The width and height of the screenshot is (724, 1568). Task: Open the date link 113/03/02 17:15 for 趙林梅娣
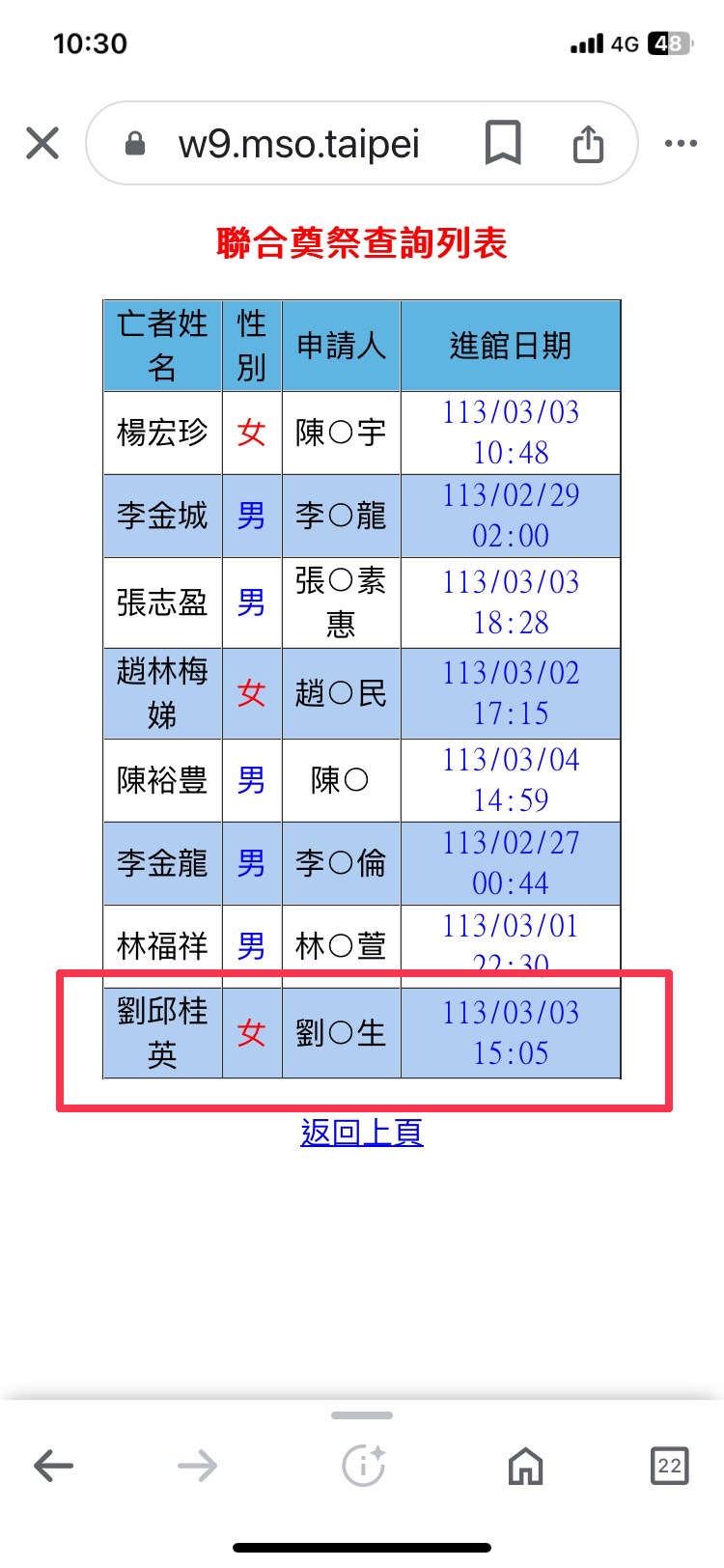(x=511, y=693)
